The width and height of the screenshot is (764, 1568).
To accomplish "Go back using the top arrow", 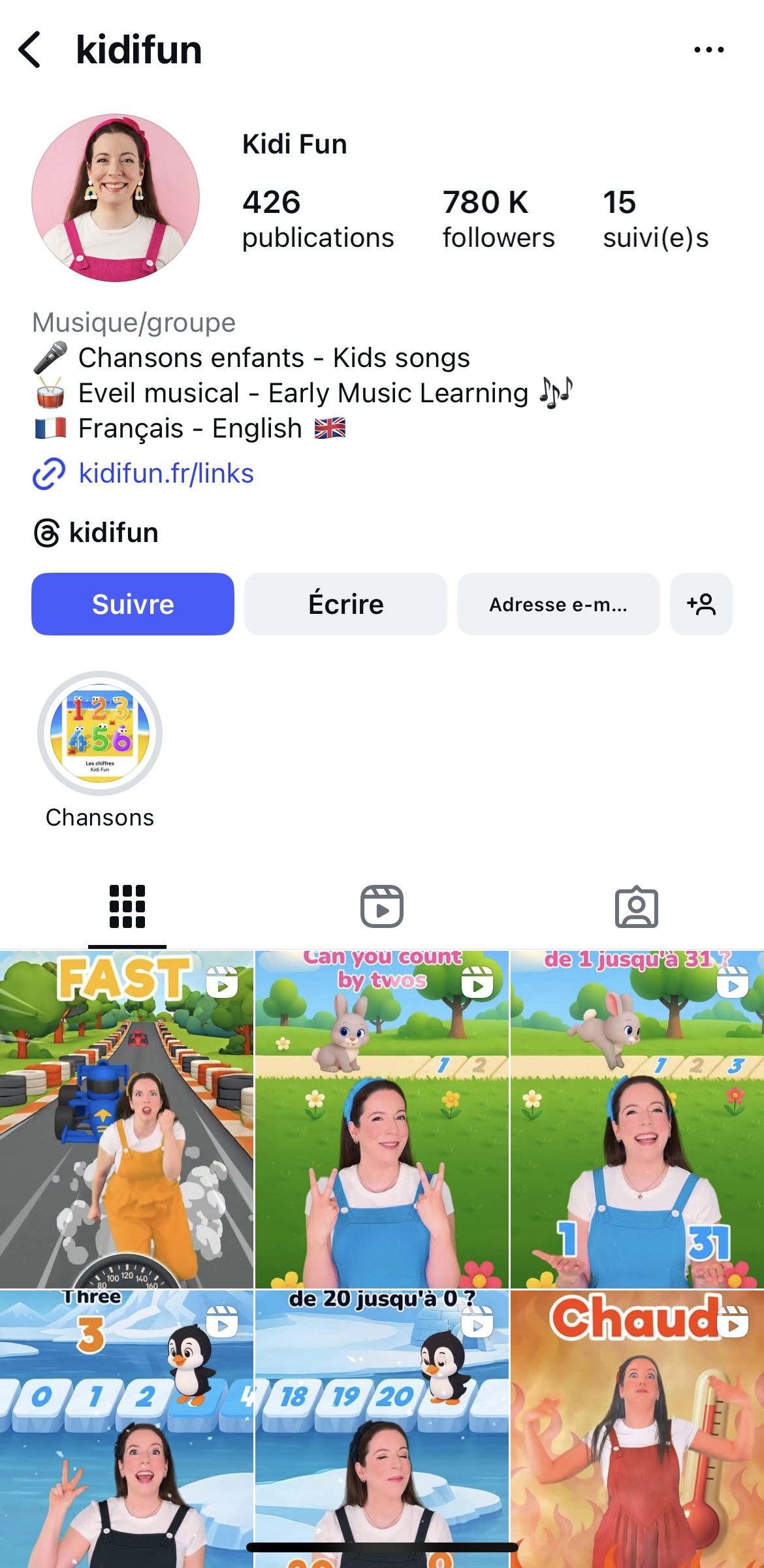I will pos(31,50).
